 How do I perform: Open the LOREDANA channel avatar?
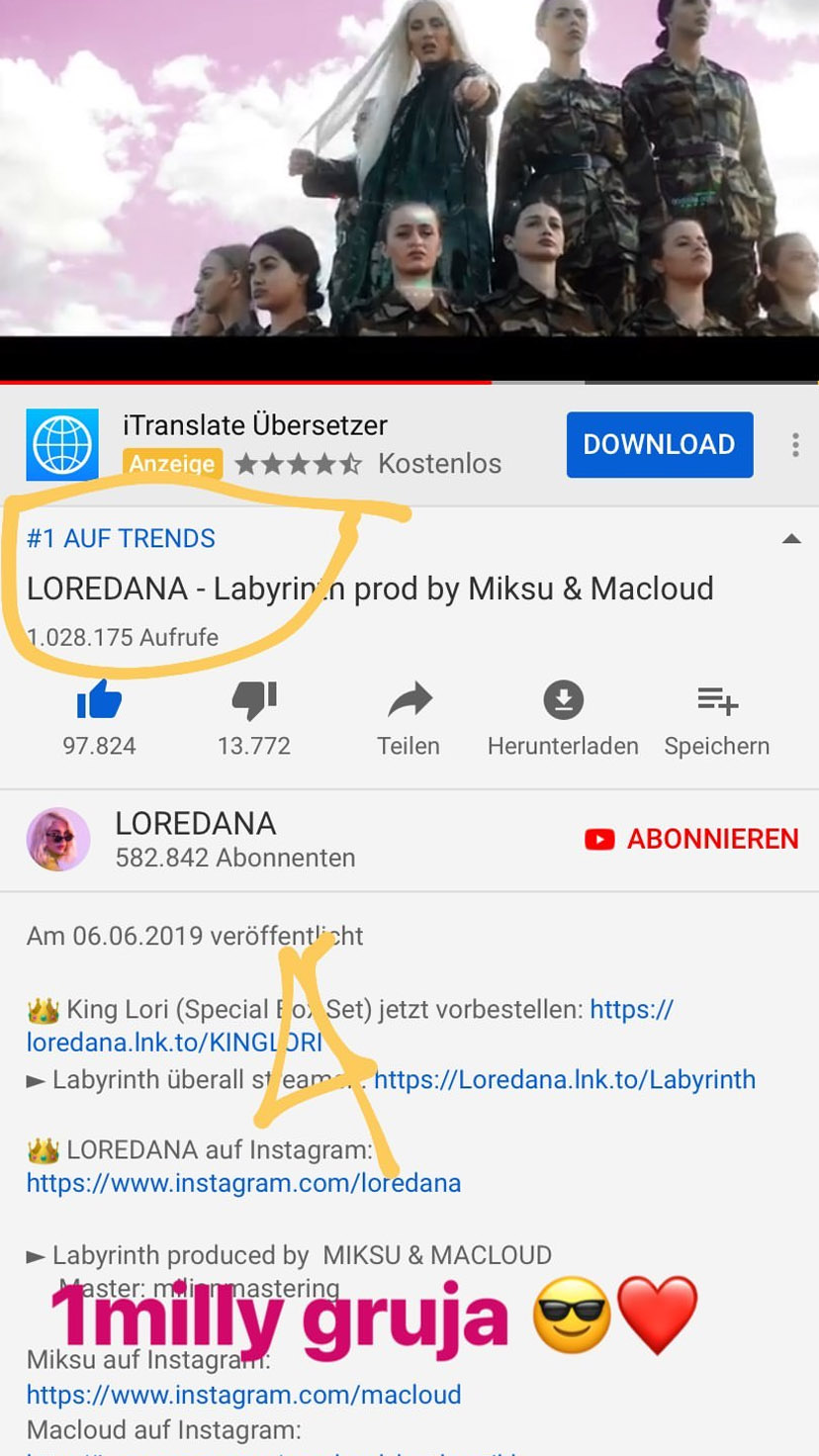pyautogui.click(x=58, y=840)
